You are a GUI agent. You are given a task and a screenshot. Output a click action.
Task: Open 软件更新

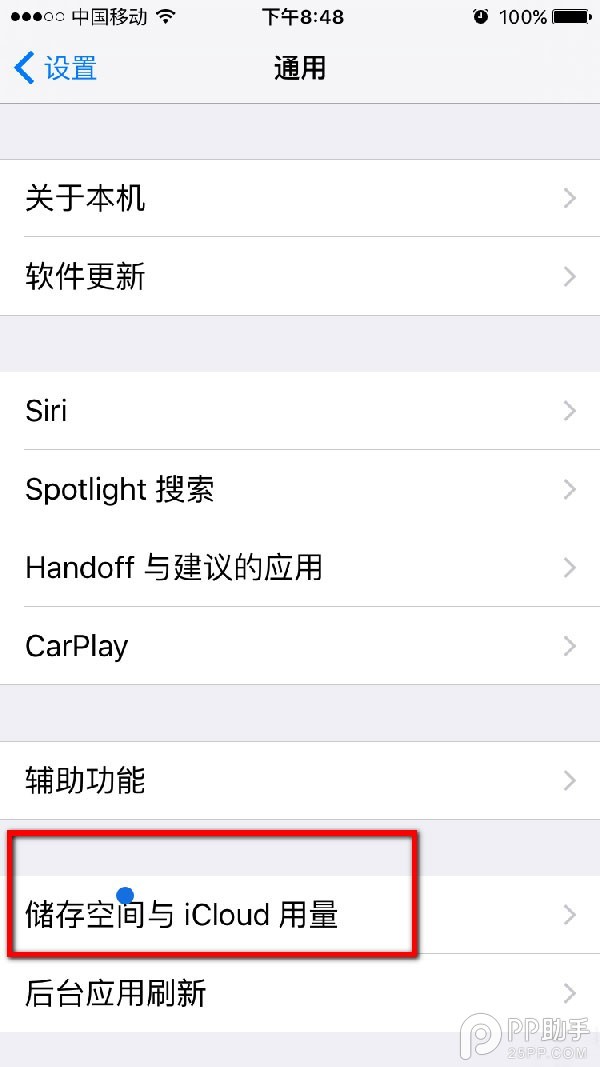coord(300,276)
